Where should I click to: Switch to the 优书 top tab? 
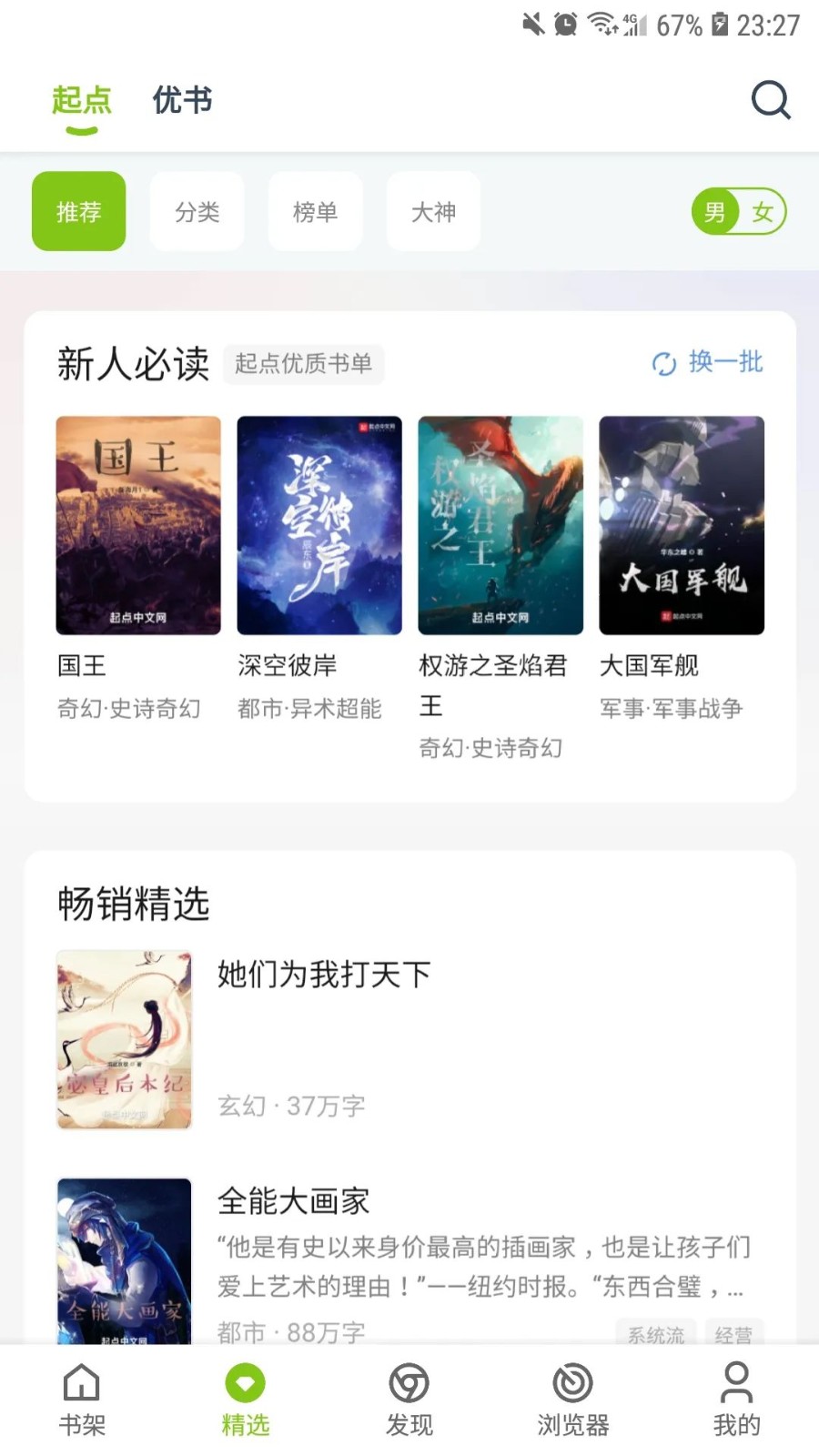pos(182,100)
